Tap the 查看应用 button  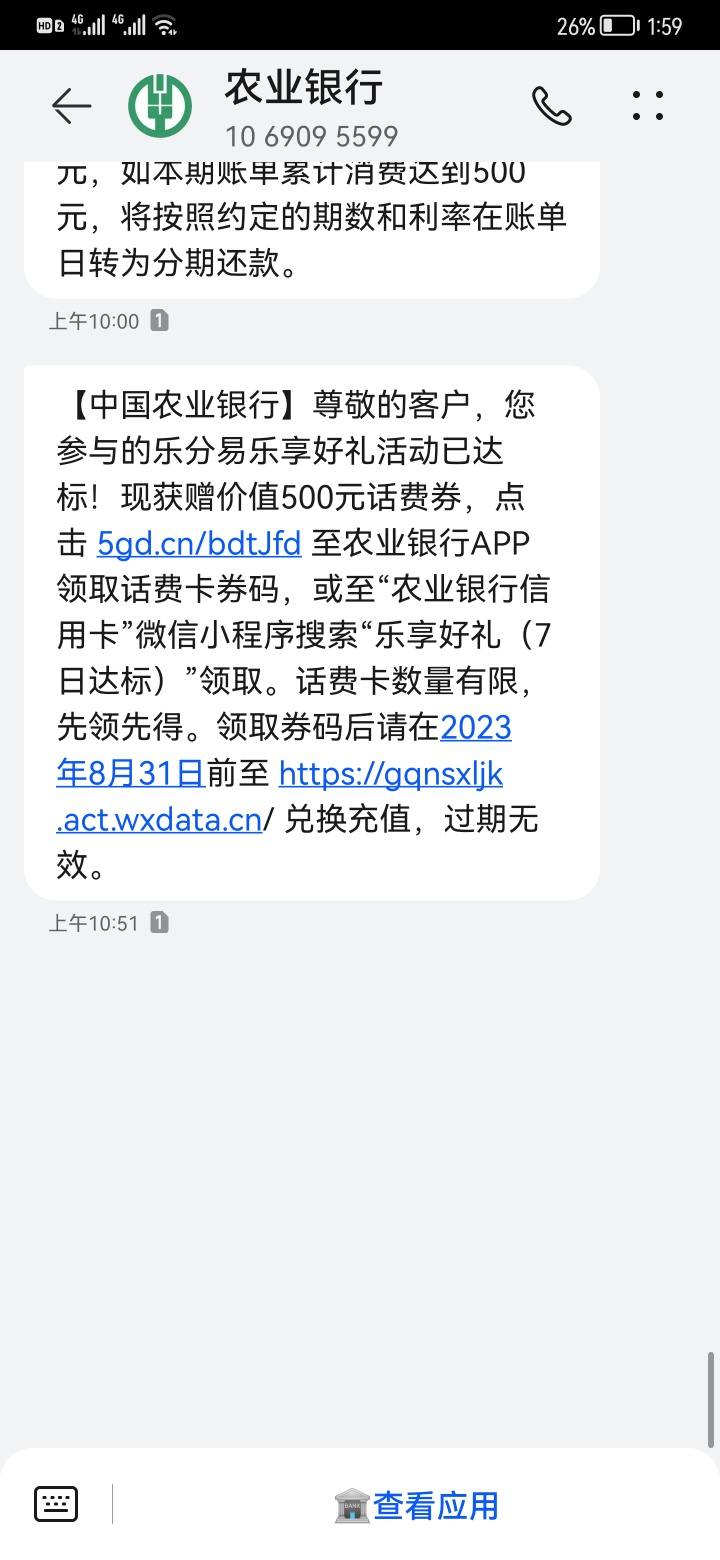click(x=416, y=1505)
